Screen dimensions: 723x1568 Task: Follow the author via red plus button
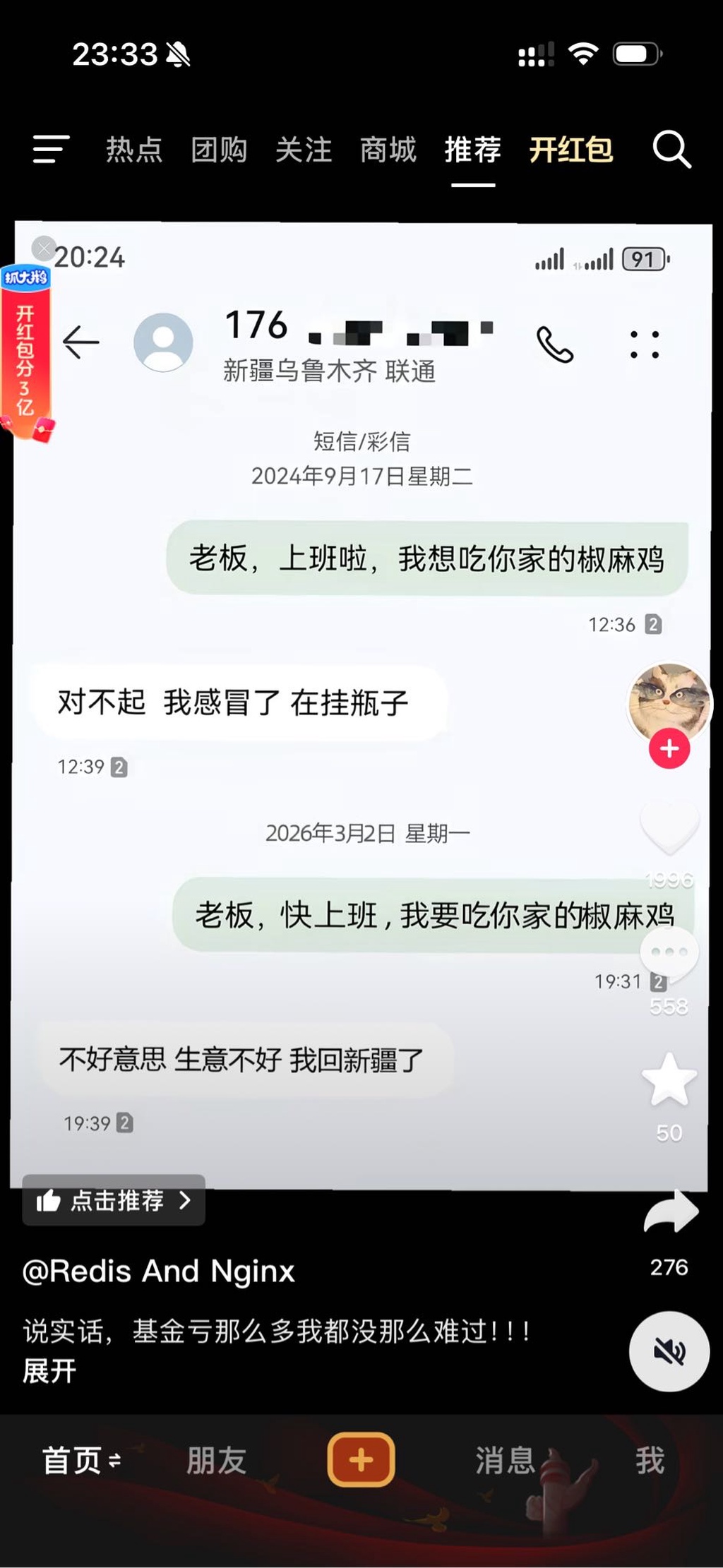pos(669,749)
